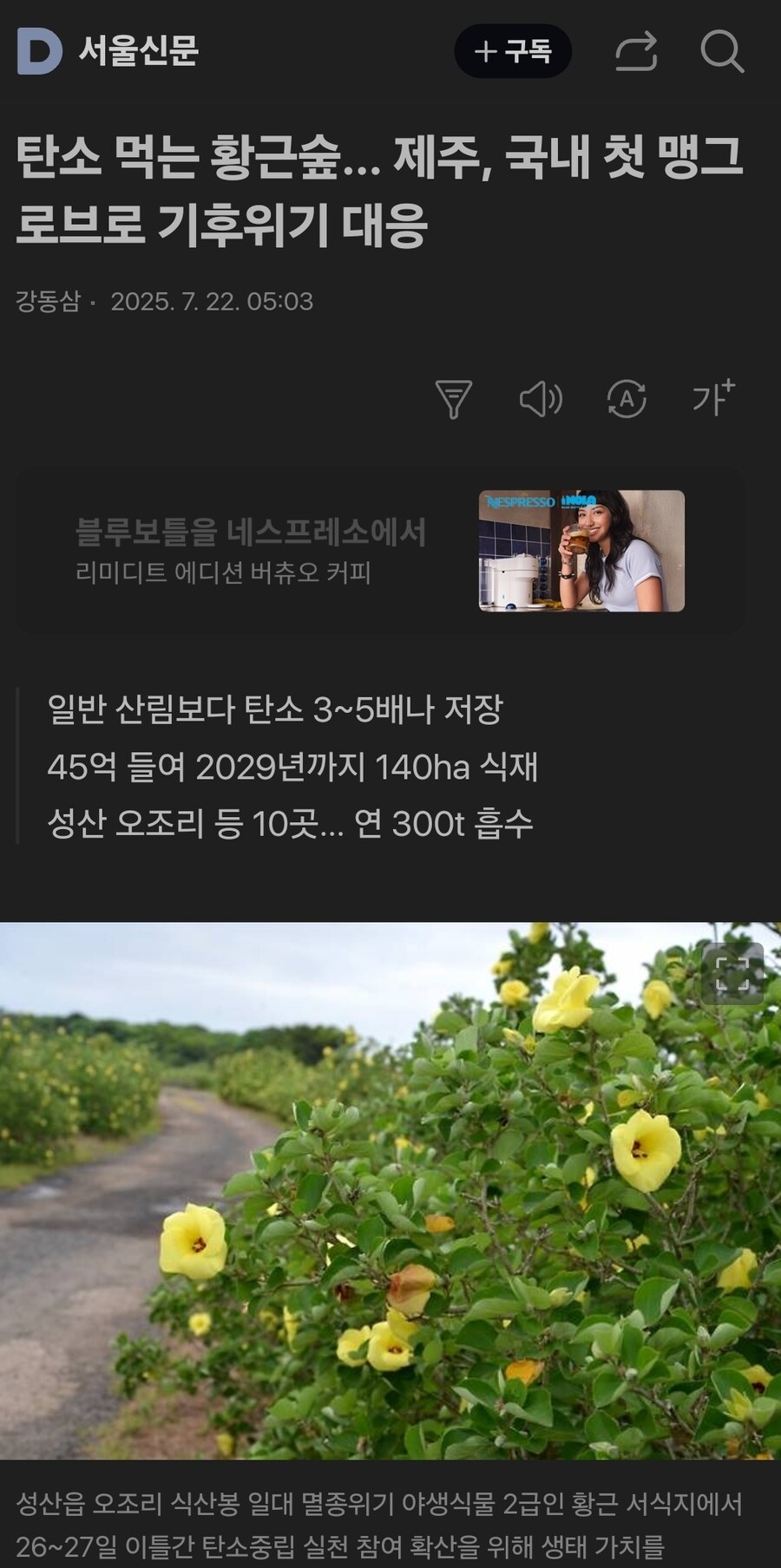Click the publication date 2025. 7. 22.
Image resolution: width=781 pixels, height=1568 pixels.
211,301
